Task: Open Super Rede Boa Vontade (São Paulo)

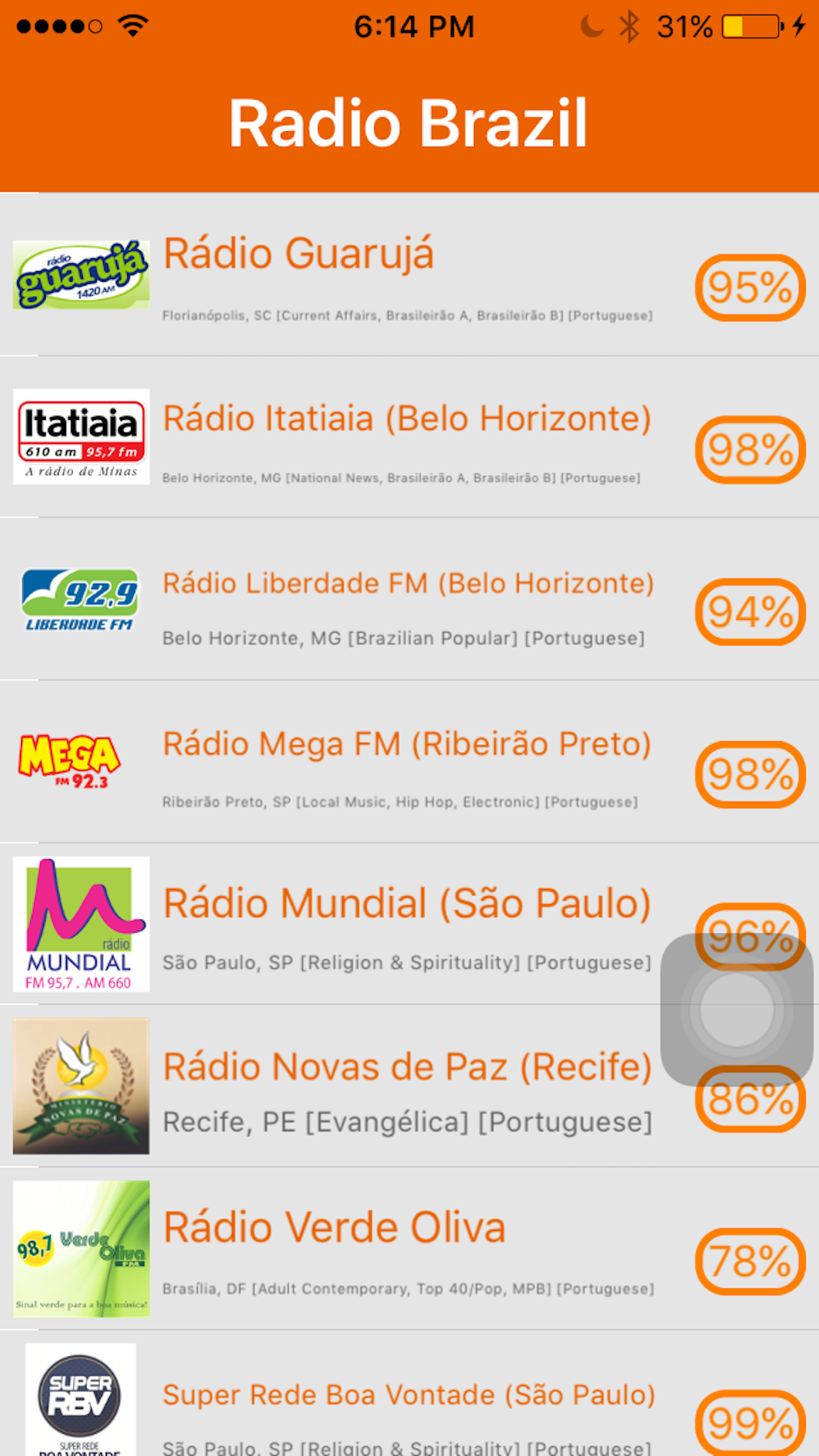Action: 409,1394
